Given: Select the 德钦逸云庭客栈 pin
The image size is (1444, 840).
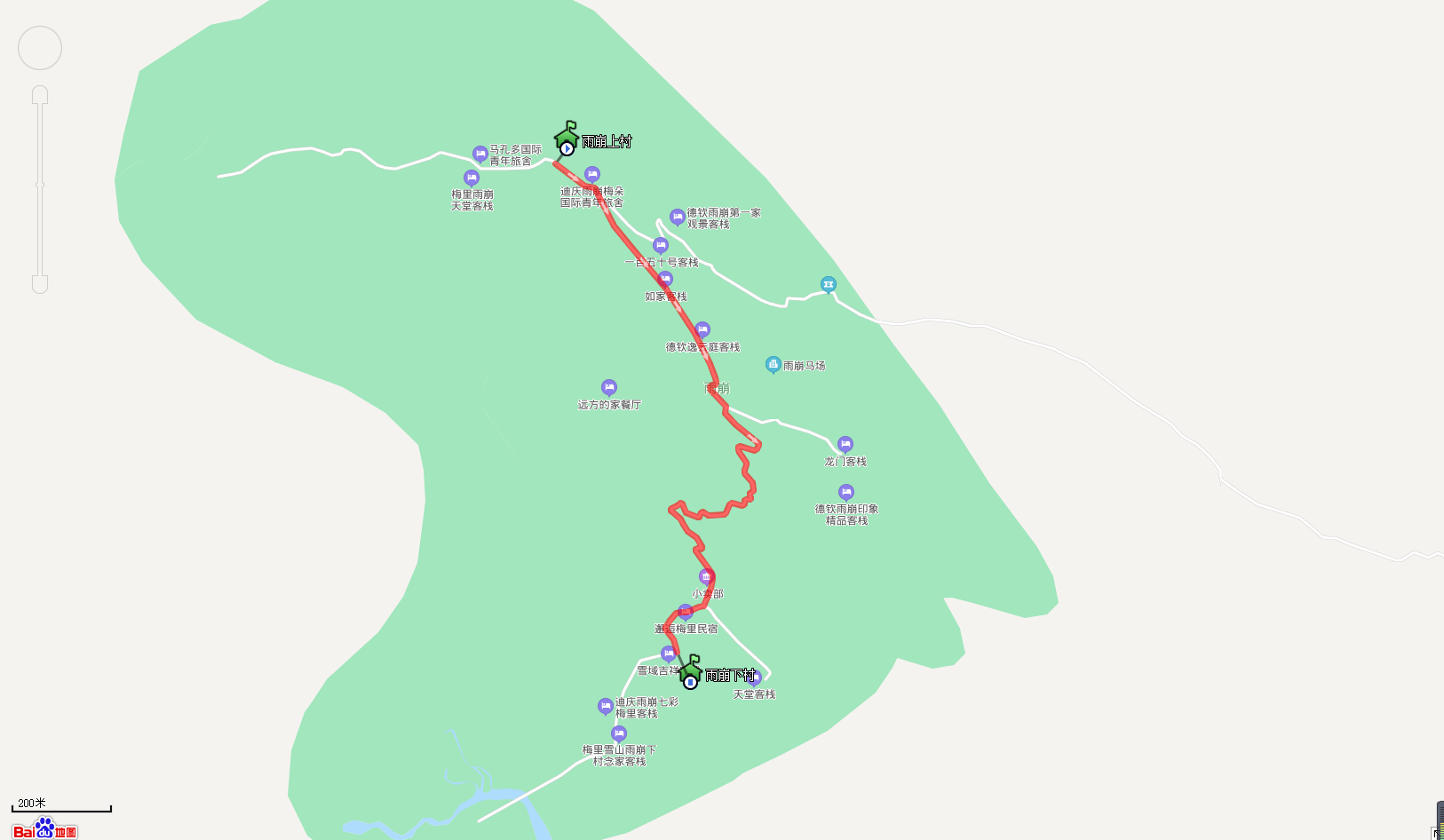Looking at the screenshot, I should click(x=702, y=330).
